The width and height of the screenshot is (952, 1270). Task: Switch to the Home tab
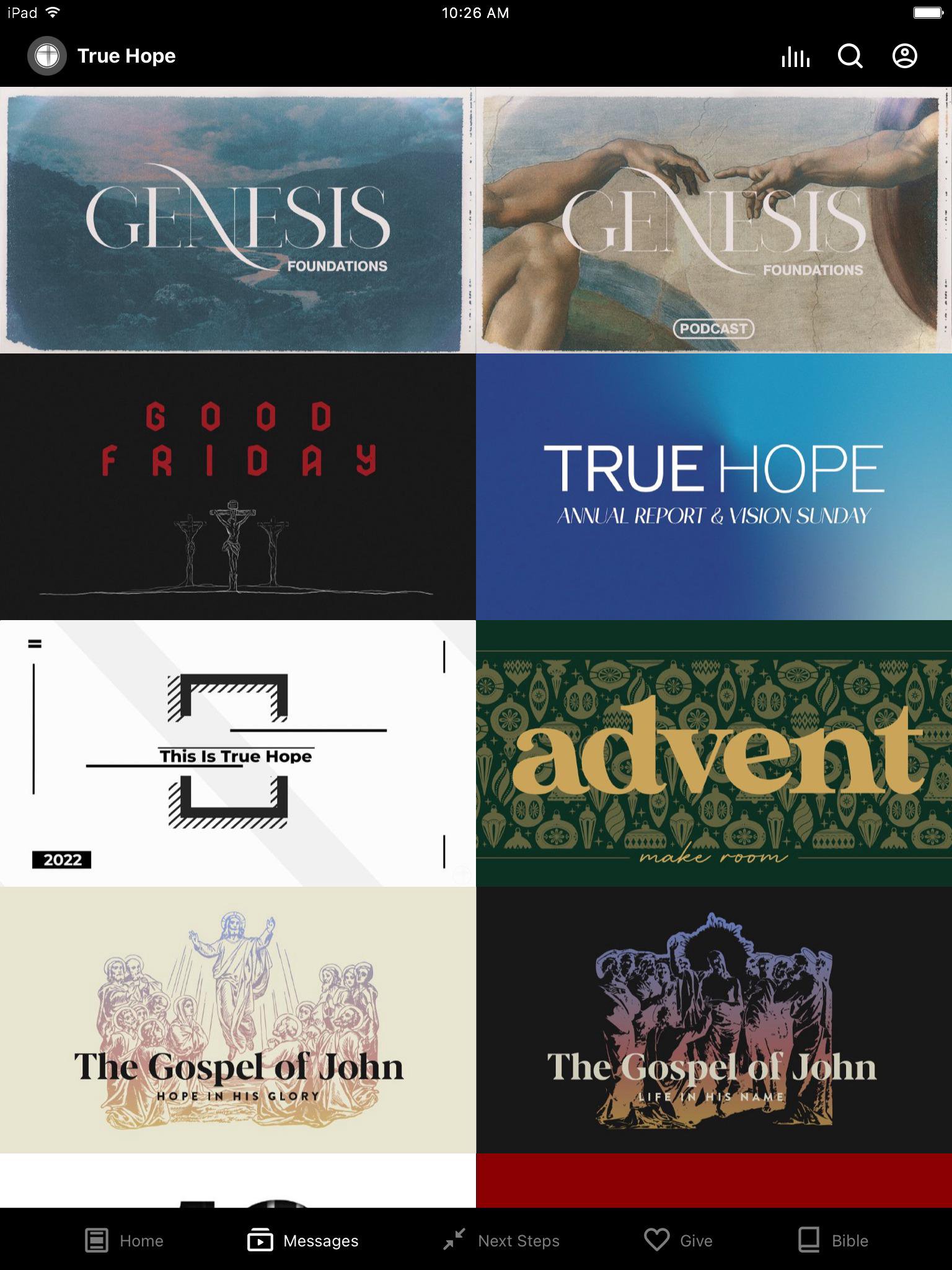[x=124, y=1240]
